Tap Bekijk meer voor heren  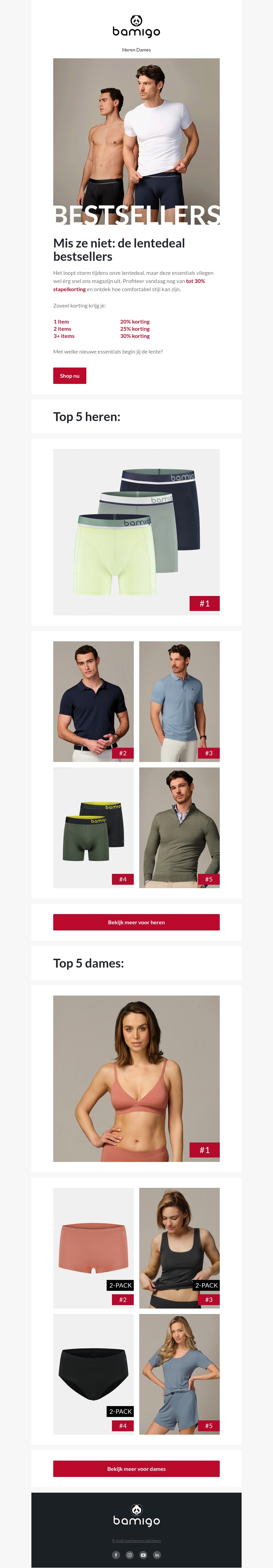tap(136, 922)
